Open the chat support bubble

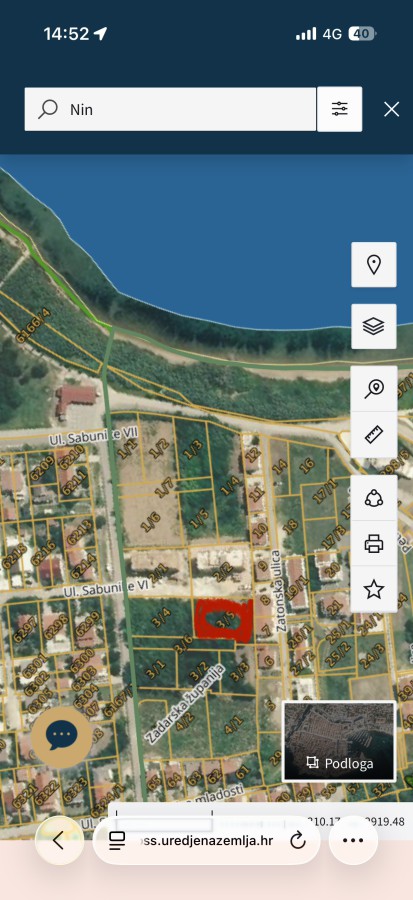pos(61,736)
